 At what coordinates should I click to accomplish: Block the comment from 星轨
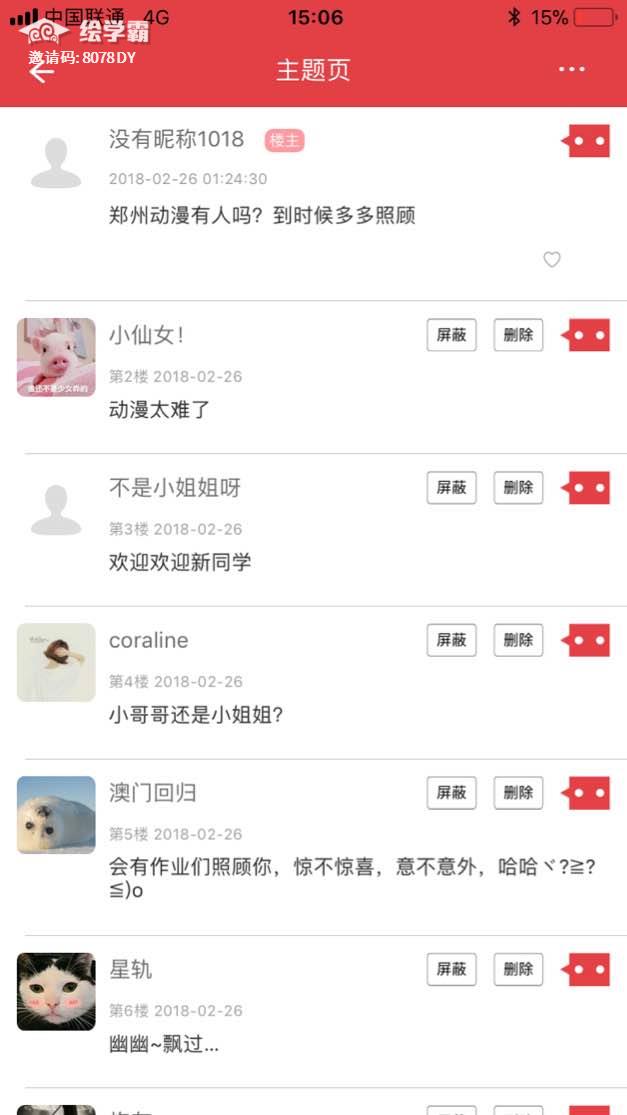click(x=451, y=969)
